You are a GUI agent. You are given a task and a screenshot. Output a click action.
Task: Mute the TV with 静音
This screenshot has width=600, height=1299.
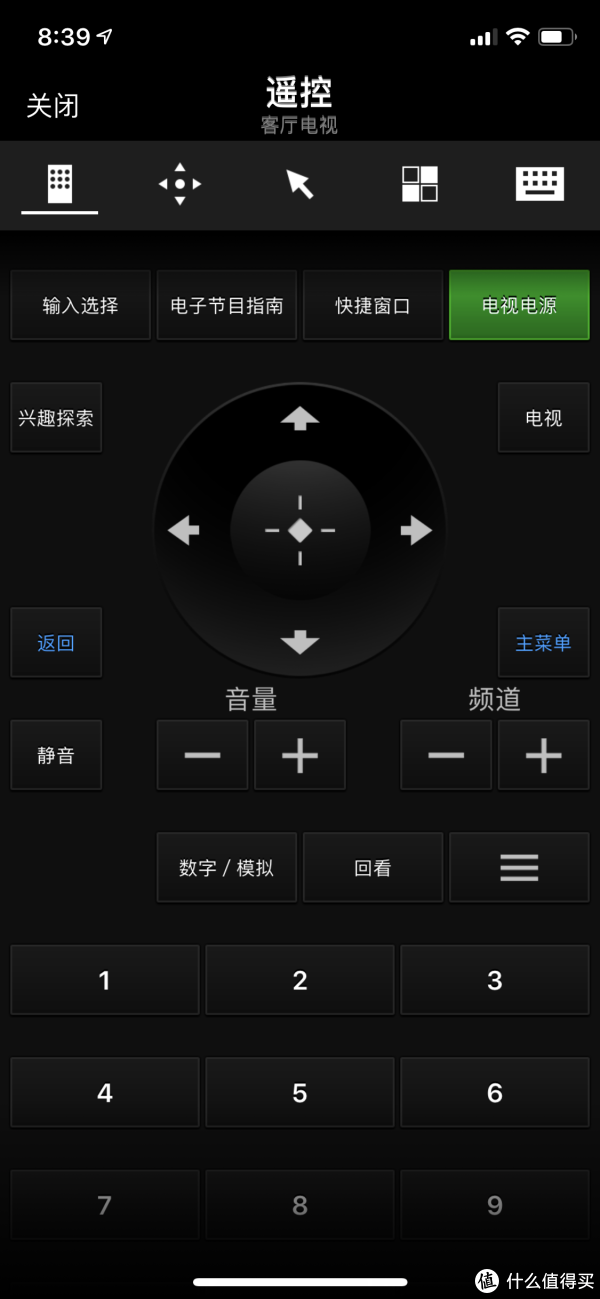pos(56,755)
